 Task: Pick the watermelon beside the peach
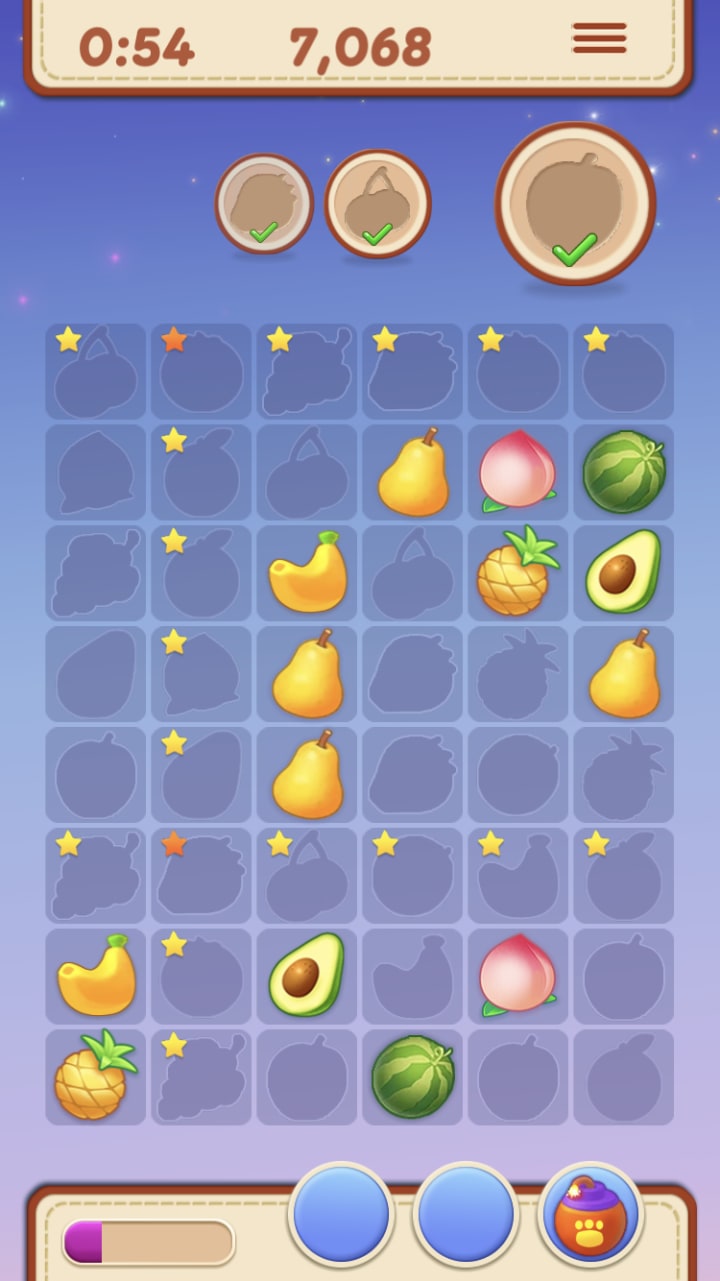(624, 472)
